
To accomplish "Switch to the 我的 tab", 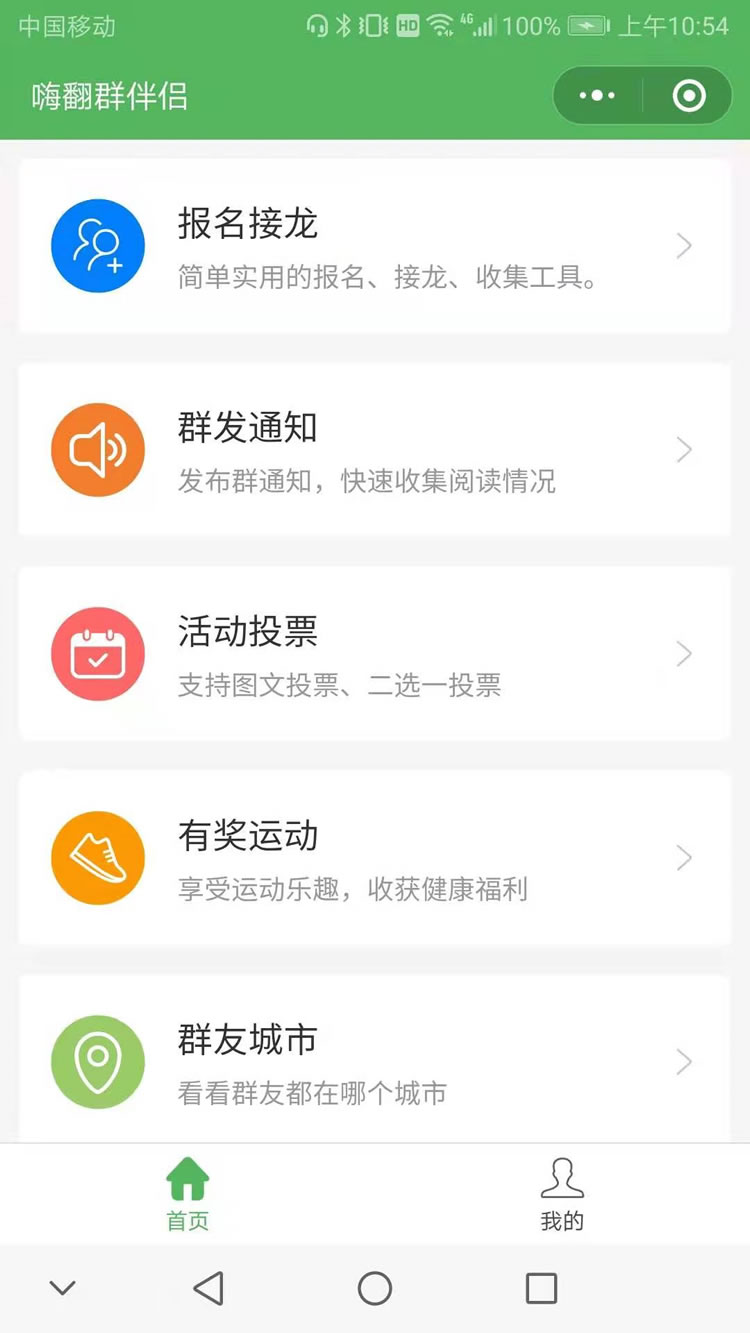I will [x=562, y=1195].
